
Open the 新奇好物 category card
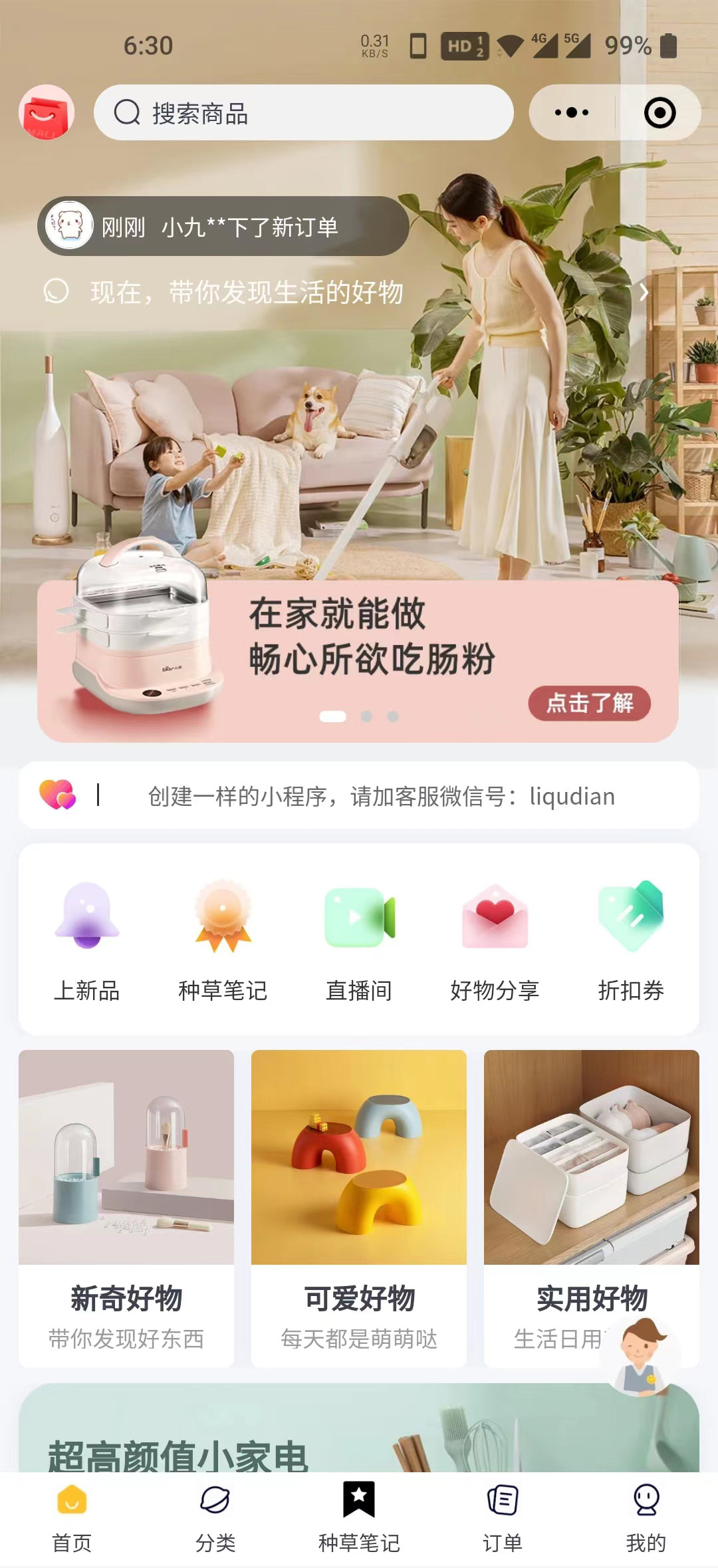click(x=126, y=1208)
